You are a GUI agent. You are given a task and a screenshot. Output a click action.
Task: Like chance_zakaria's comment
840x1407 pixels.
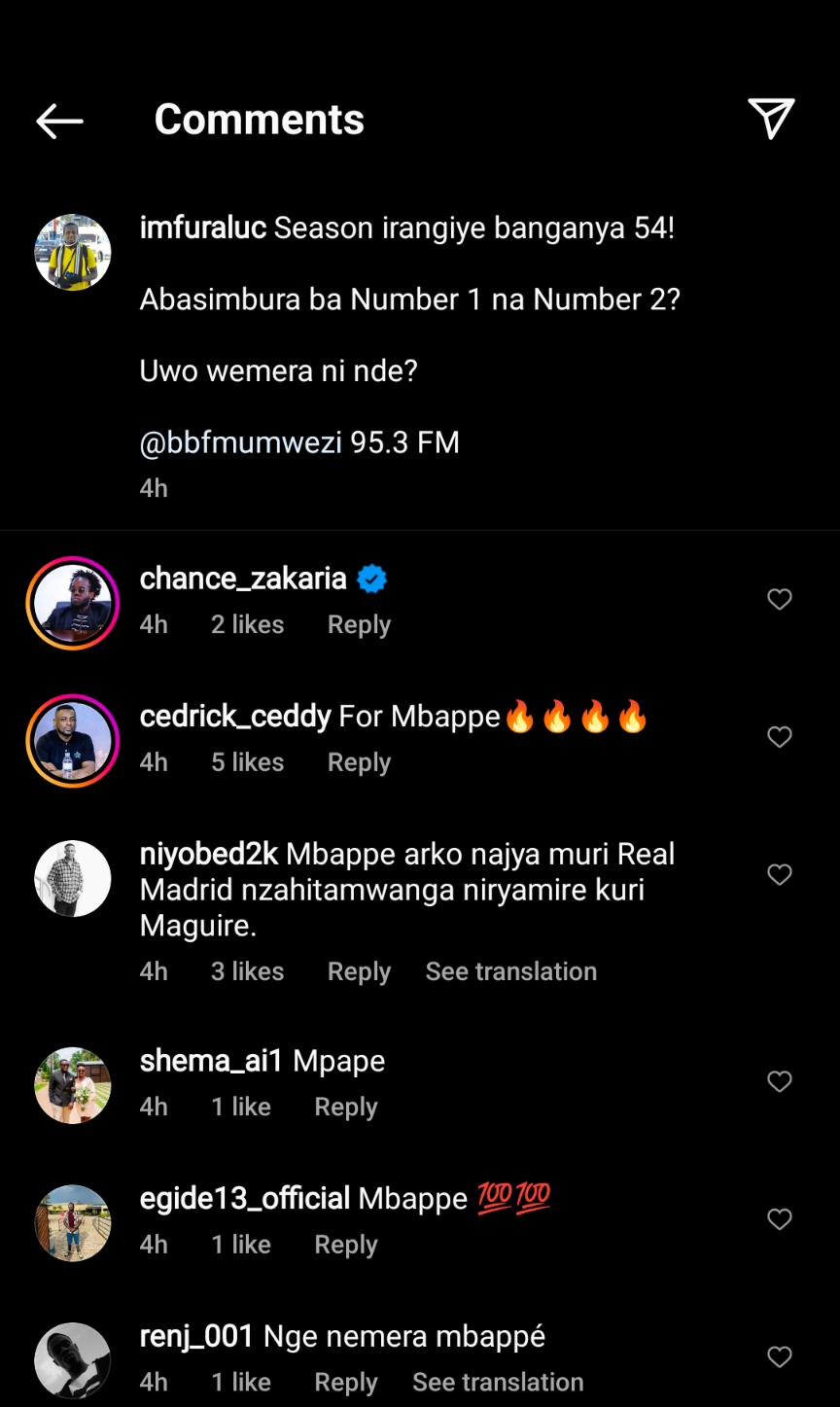780,600
